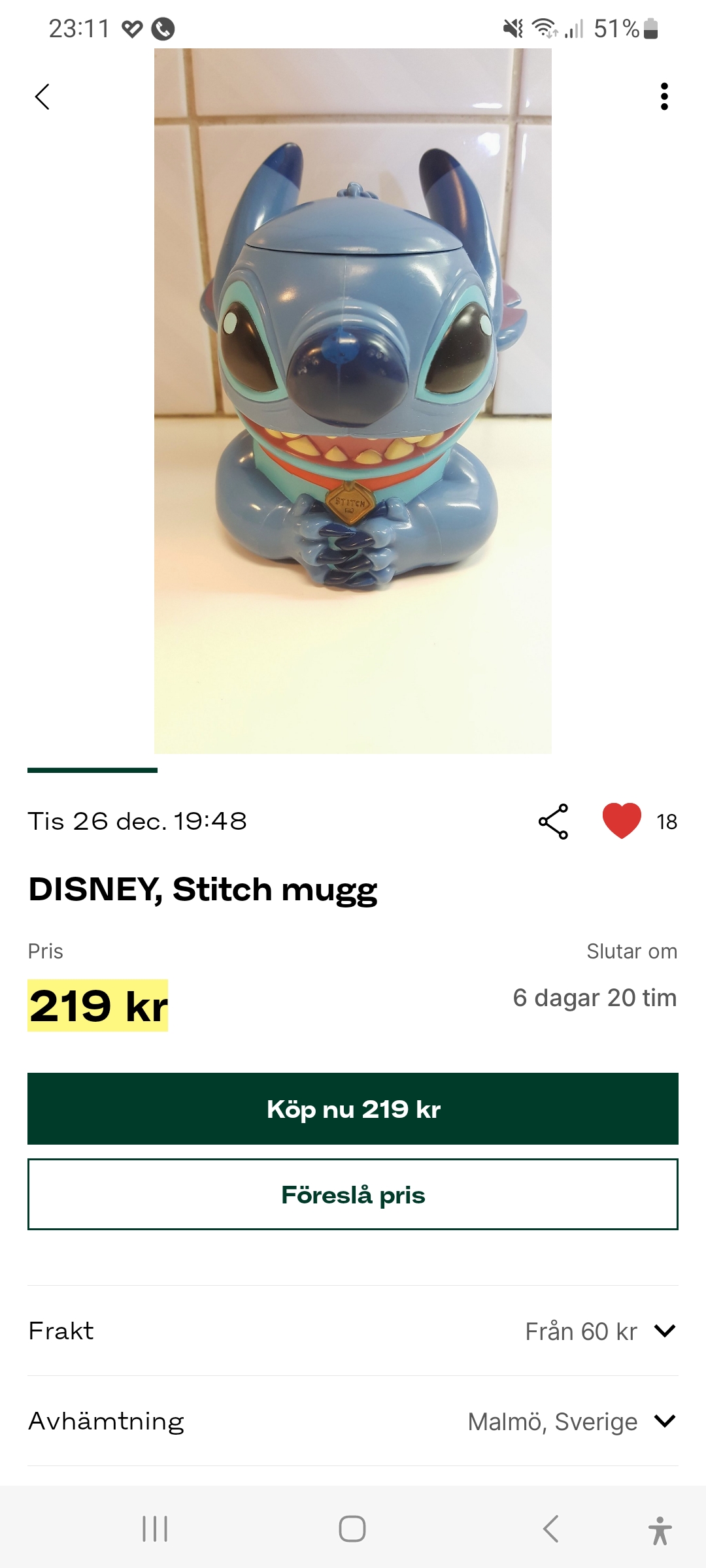This screenshot has width=706, height=1568.
Task: Open recent apps from navigation bar
Action: click(155, 1529)
